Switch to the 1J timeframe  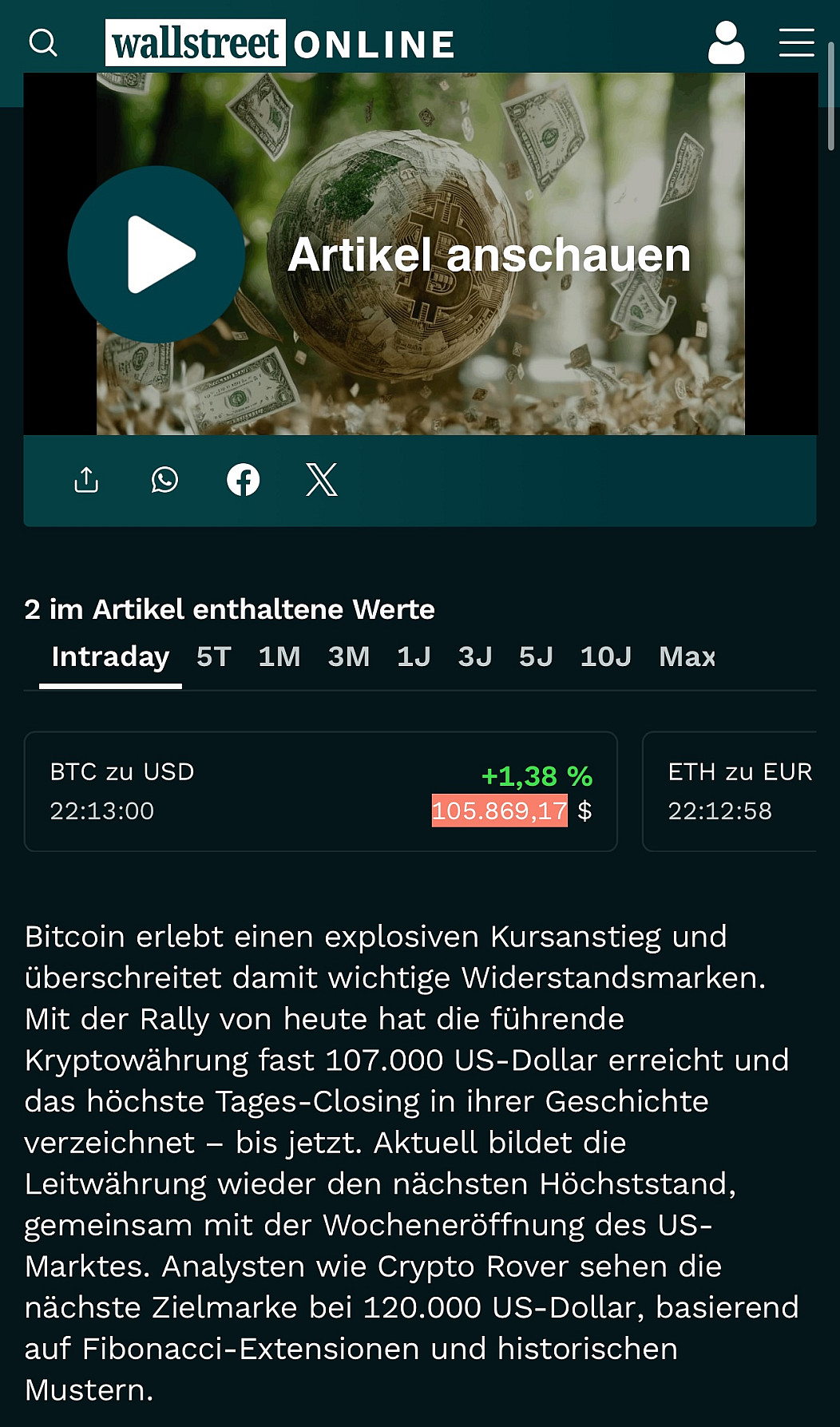pos(414,657)
